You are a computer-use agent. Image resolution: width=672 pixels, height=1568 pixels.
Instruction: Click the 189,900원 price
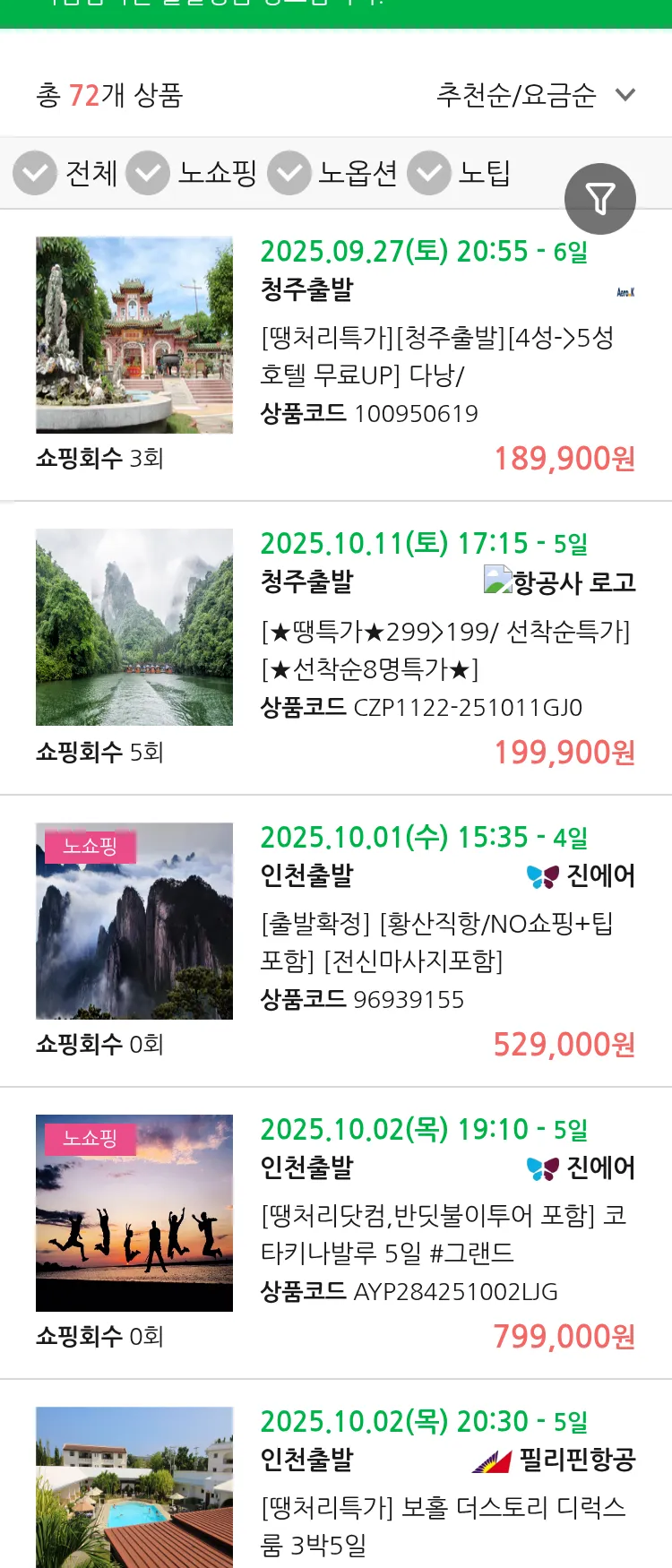pos(563,461)
